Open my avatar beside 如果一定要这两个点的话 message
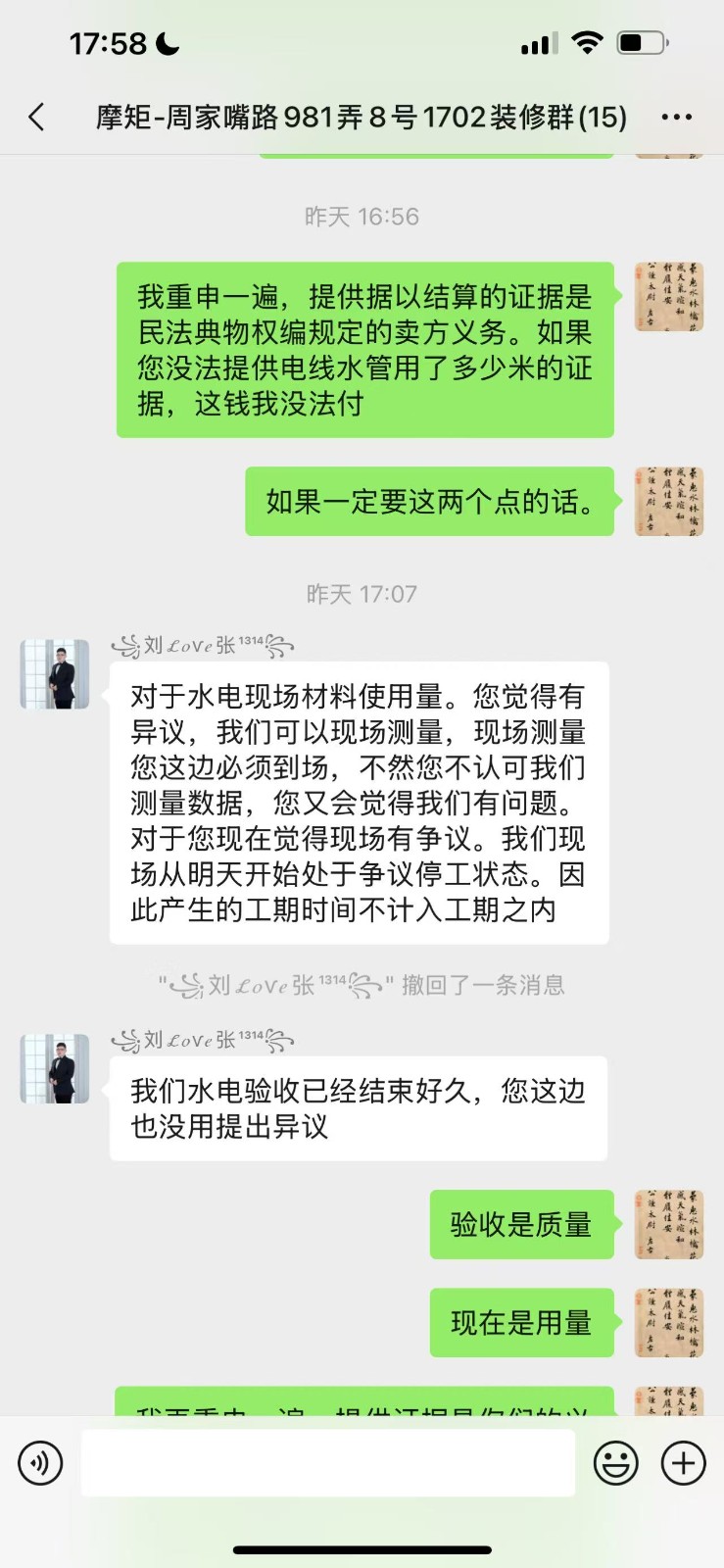The height and width of the screenshot is (1568, 724). click(x=669, y=502)
